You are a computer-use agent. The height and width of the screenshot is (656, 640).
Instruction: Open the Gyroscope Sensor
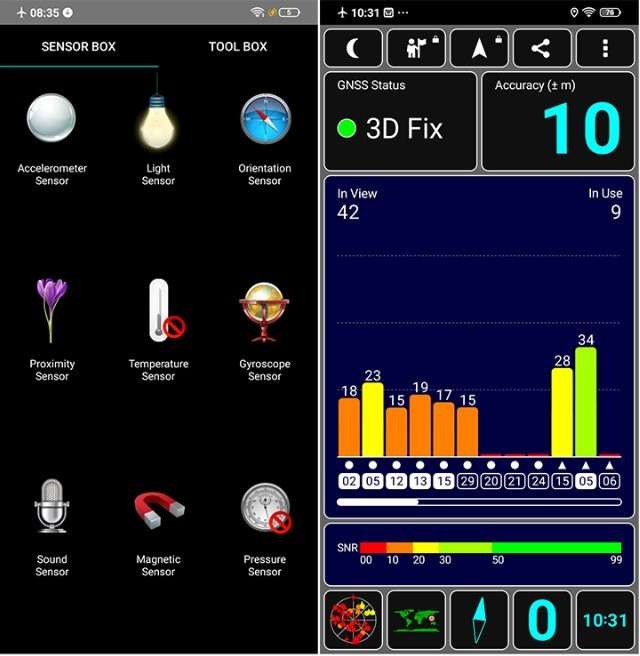coord(265,310)
